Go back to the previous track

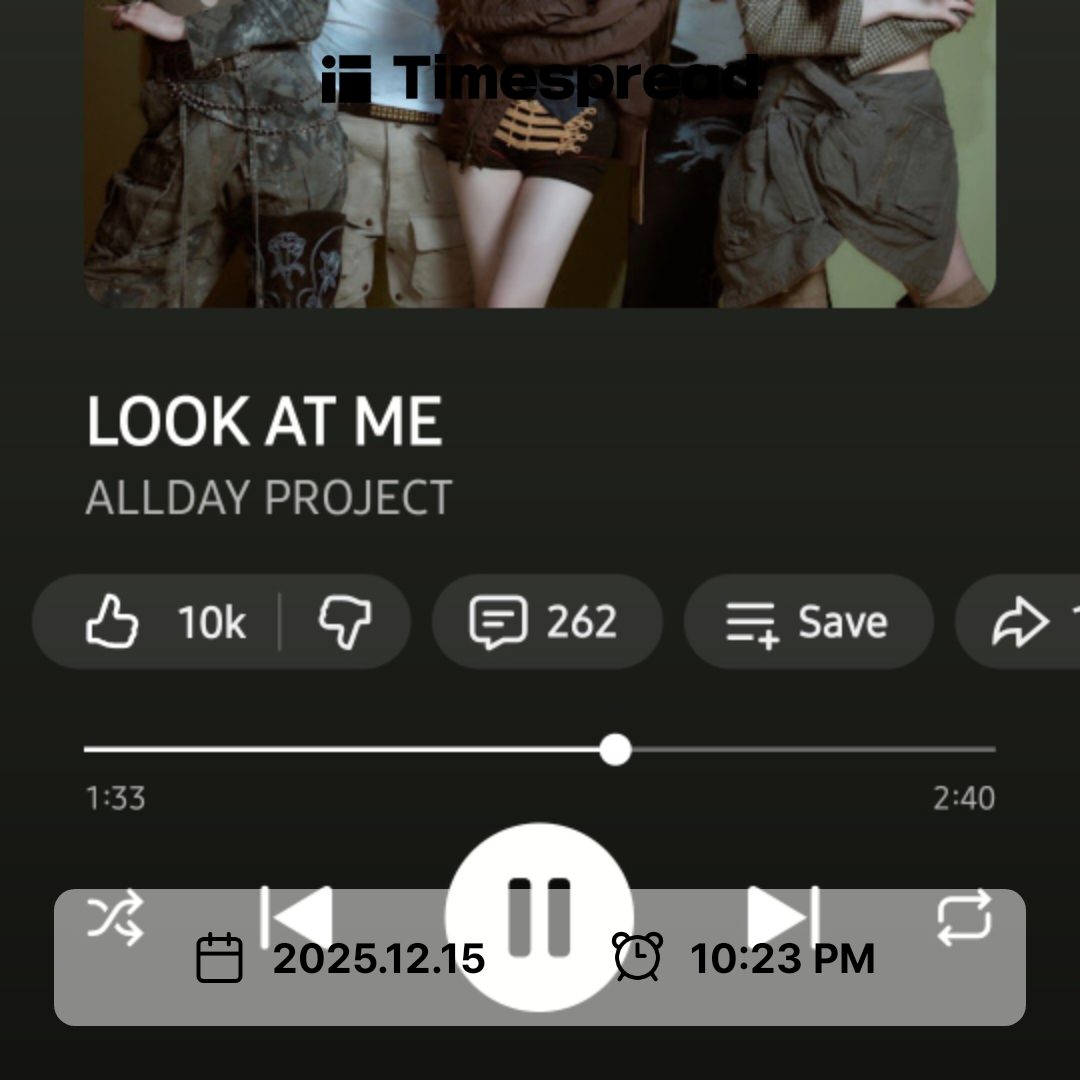296,914
